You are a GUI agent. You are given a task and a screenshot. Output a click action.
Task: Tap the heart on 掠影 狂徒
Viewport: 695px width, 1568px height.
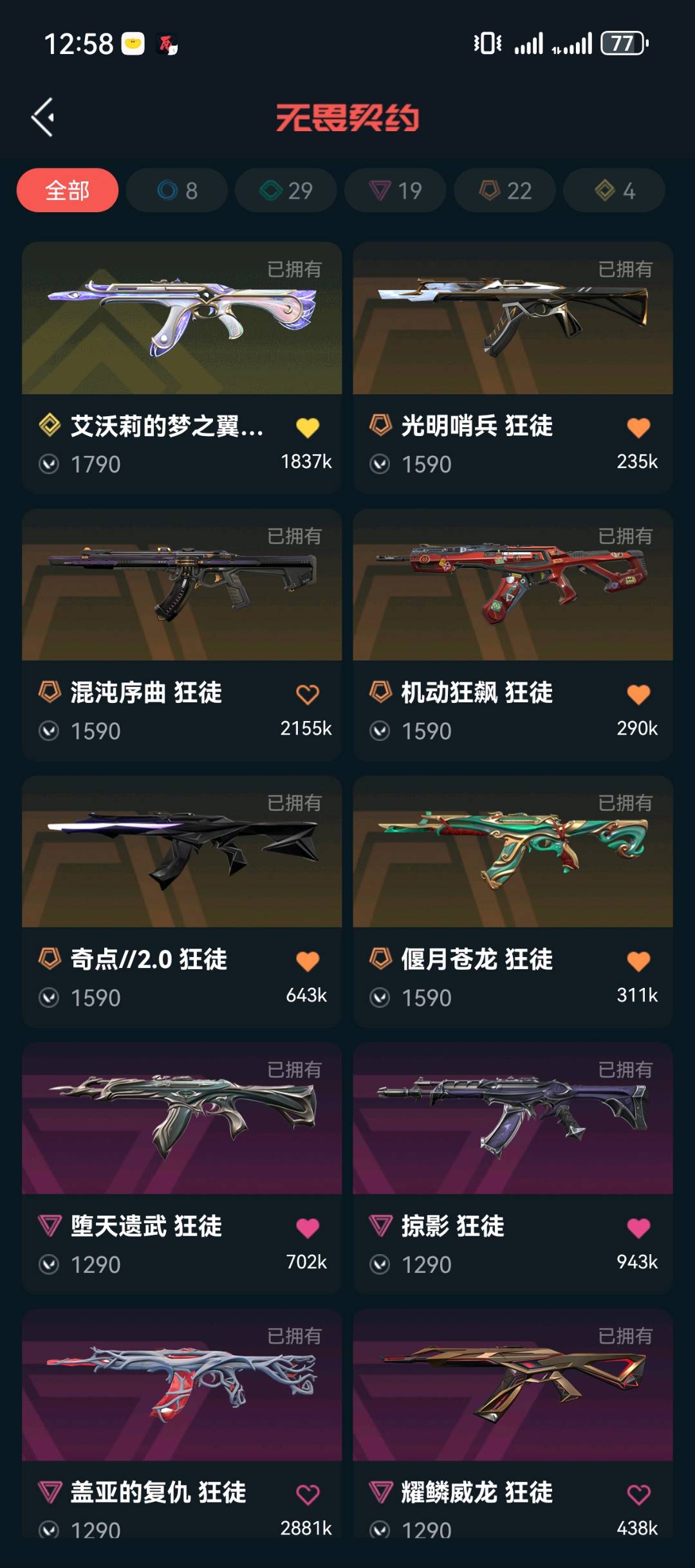pyautogui.click(x=638, y=1228)
